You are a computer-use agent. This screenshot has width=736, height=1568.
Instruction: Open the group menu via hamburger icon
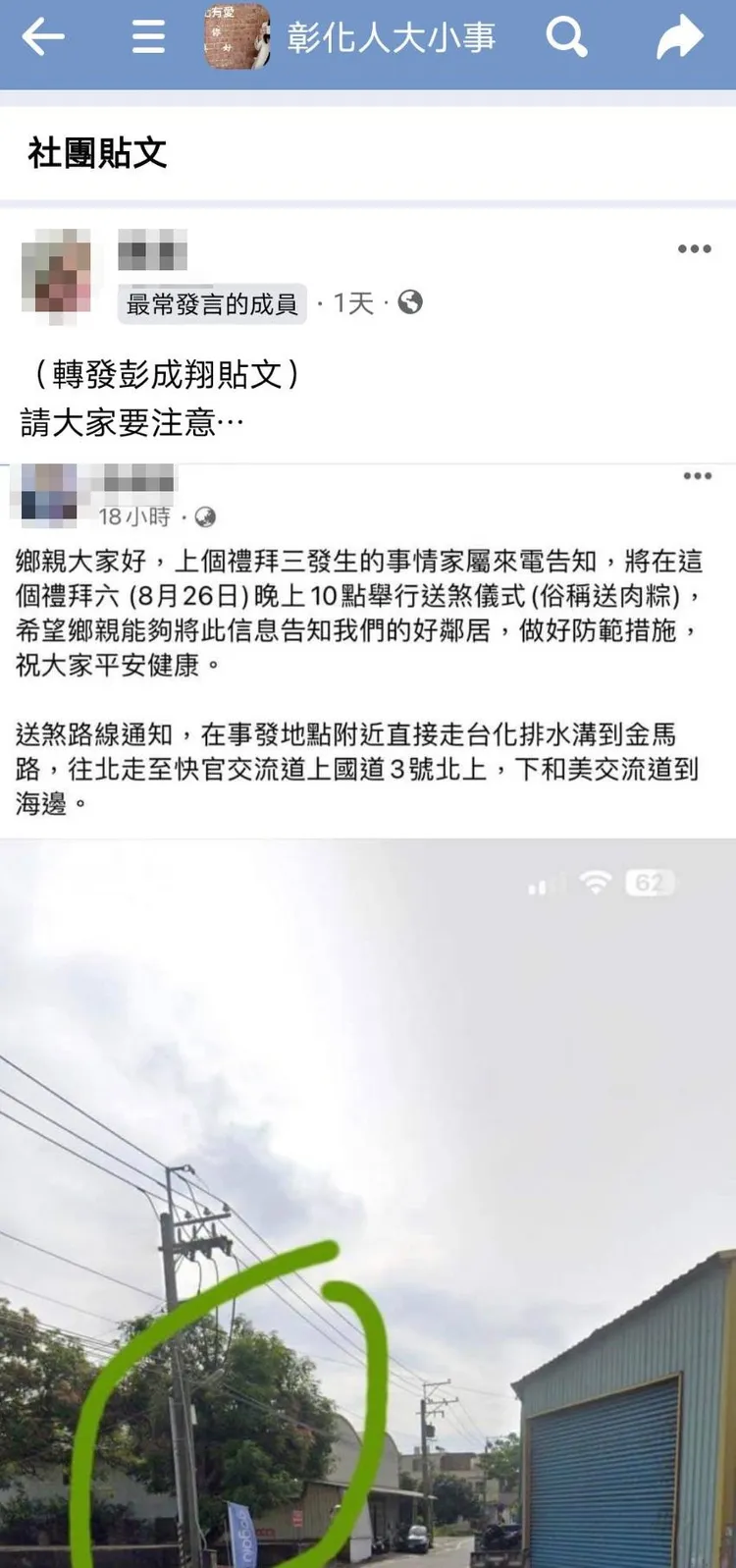[145, 38]
